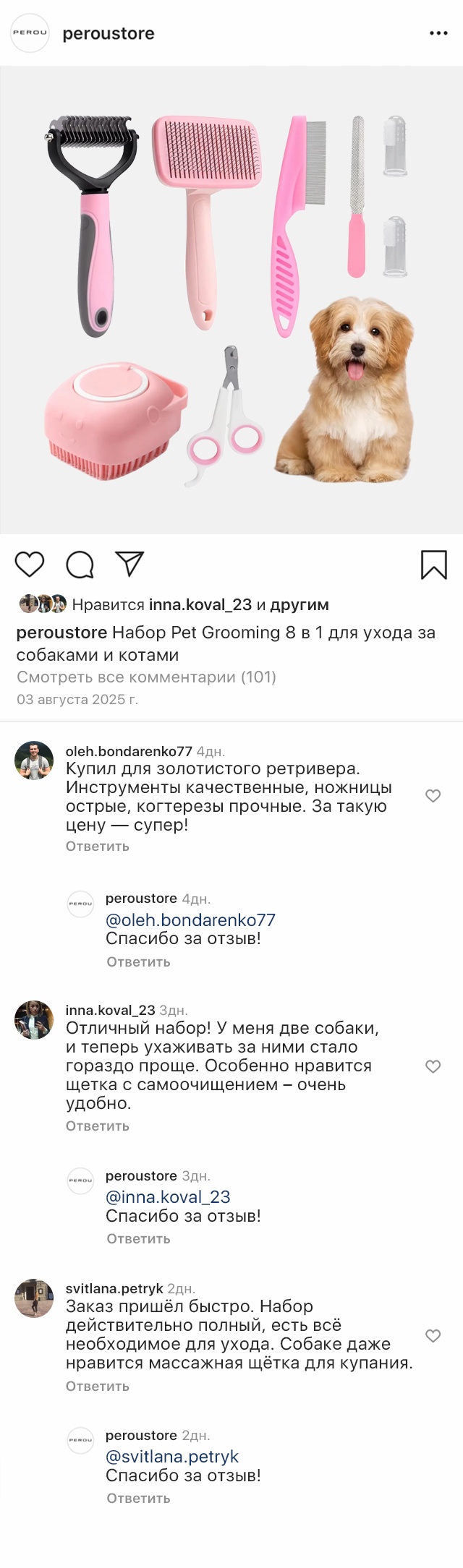Like the peroustore post

[30, 564]
